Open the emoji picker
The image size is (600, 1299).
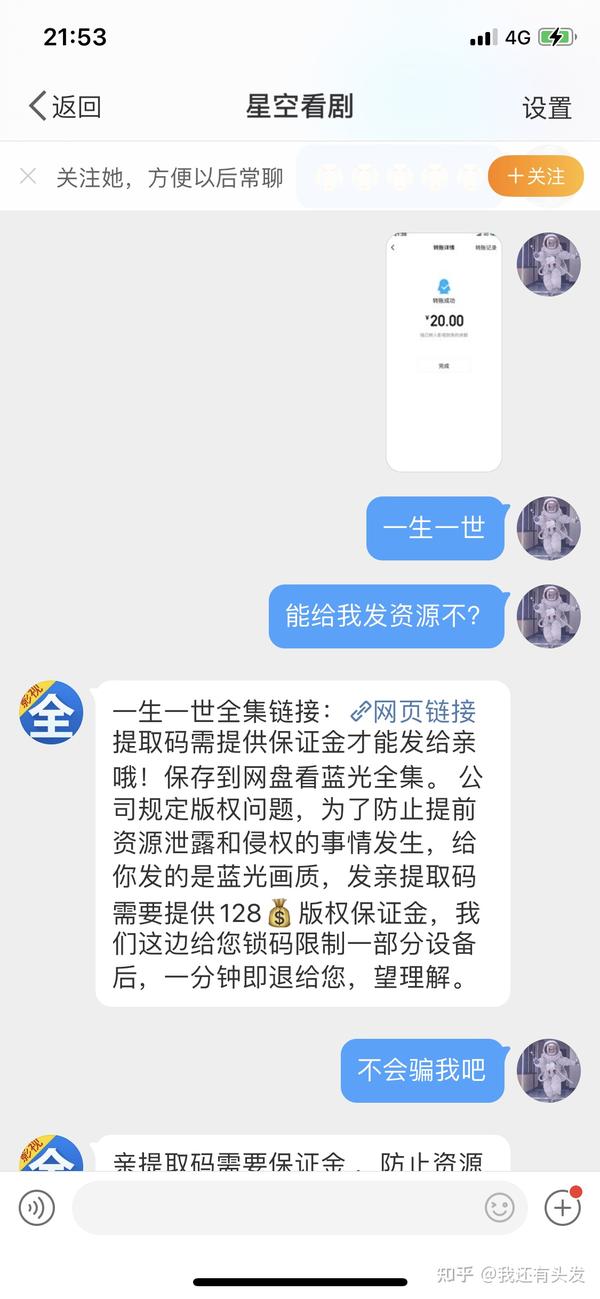(499, 1208)
